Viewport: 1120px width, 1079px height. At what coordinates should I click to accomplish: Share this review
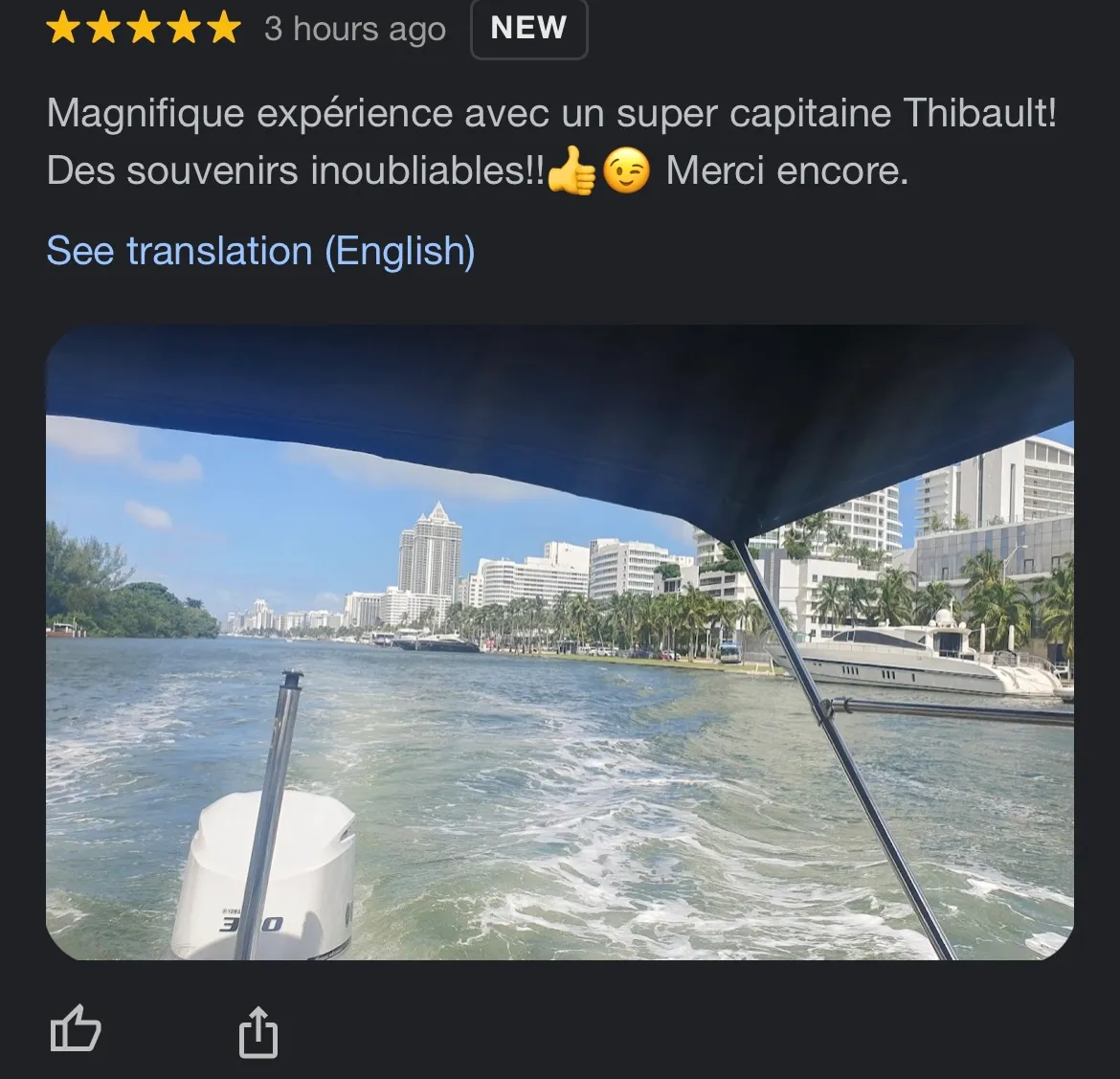click(x=258, y=1031)
